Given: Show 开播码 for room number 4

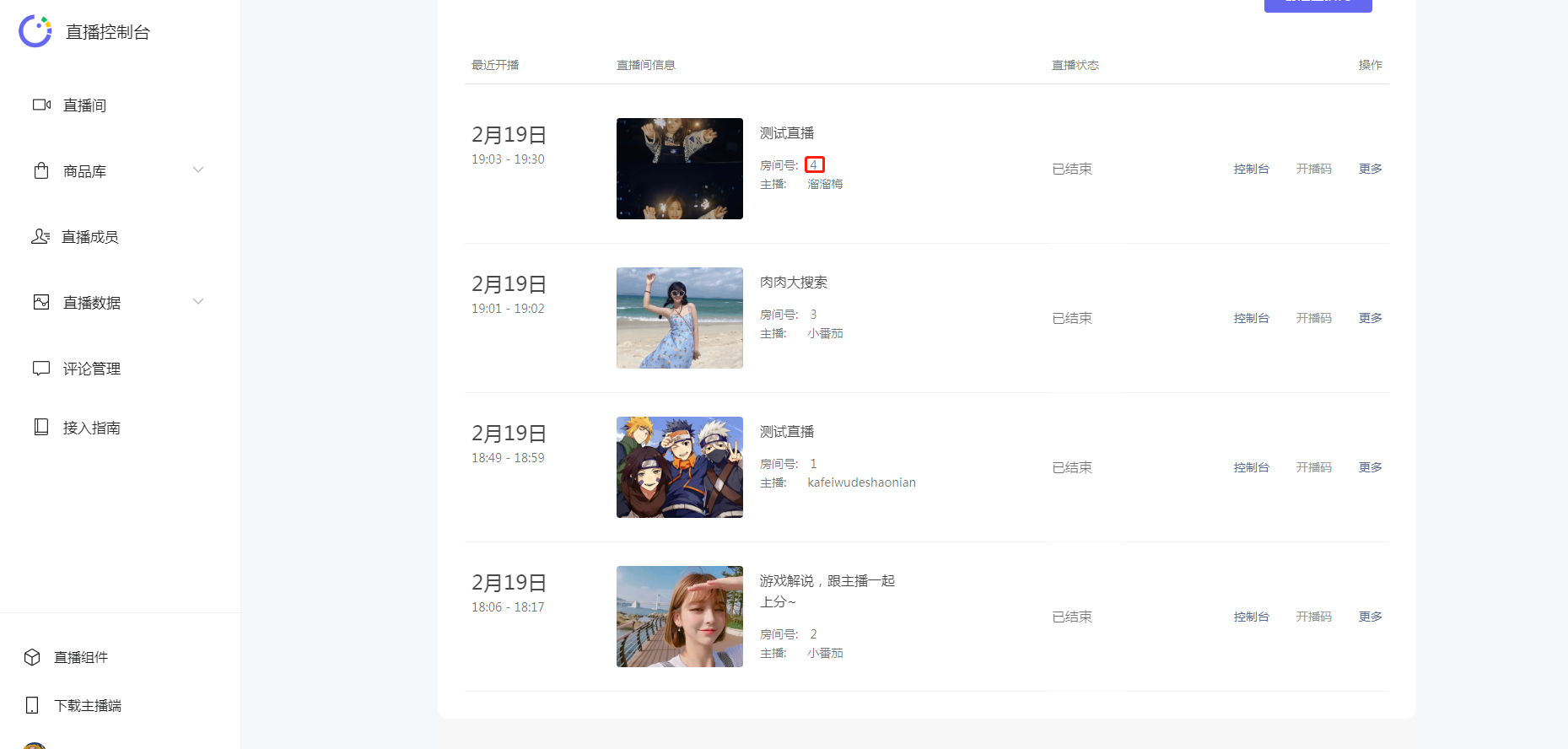Looking at the screenshot, I should 1313,169.
